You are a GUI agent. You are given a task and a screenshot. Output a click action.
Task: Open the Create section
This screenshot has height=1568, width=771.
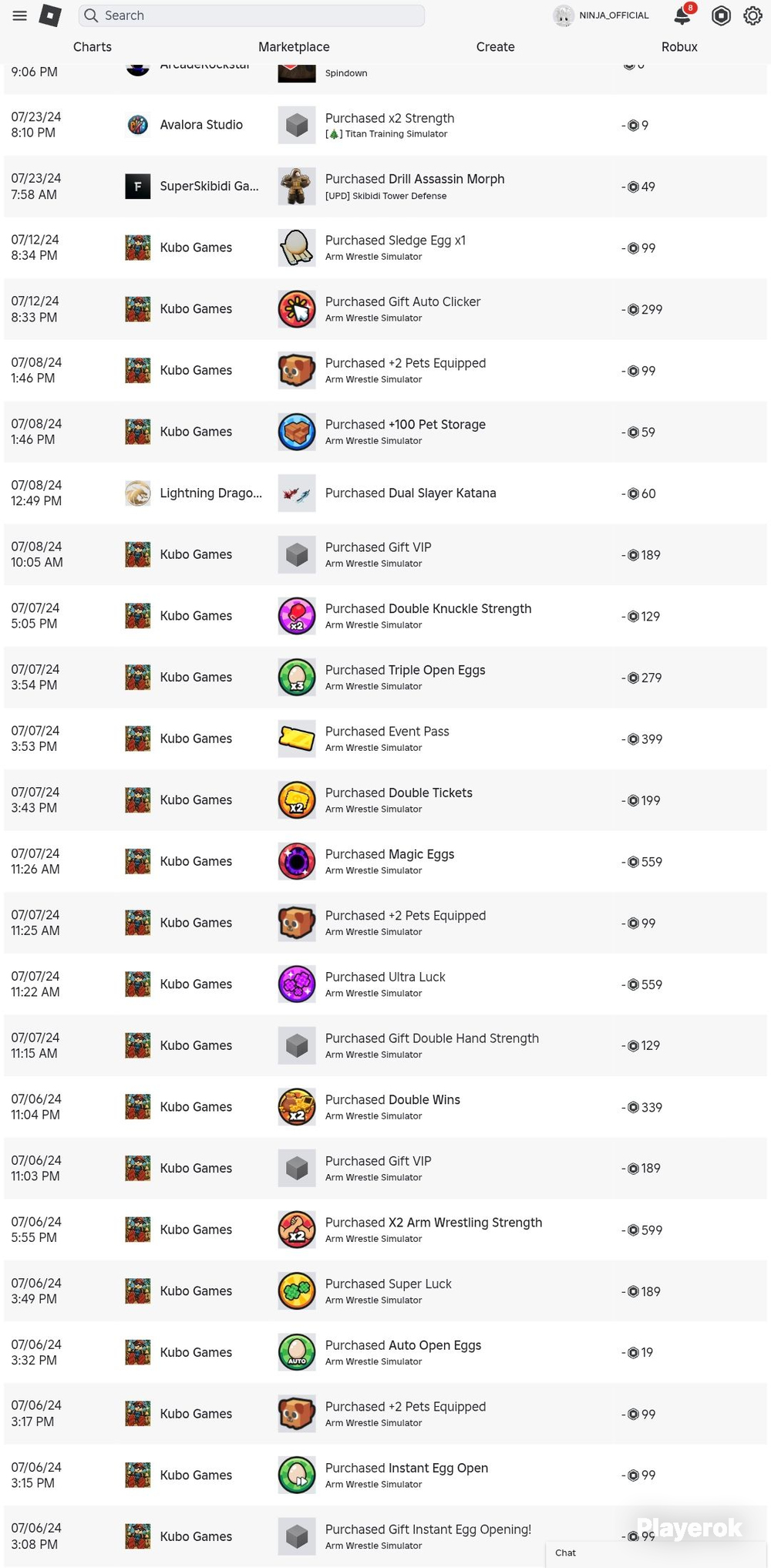coord(495,47)
